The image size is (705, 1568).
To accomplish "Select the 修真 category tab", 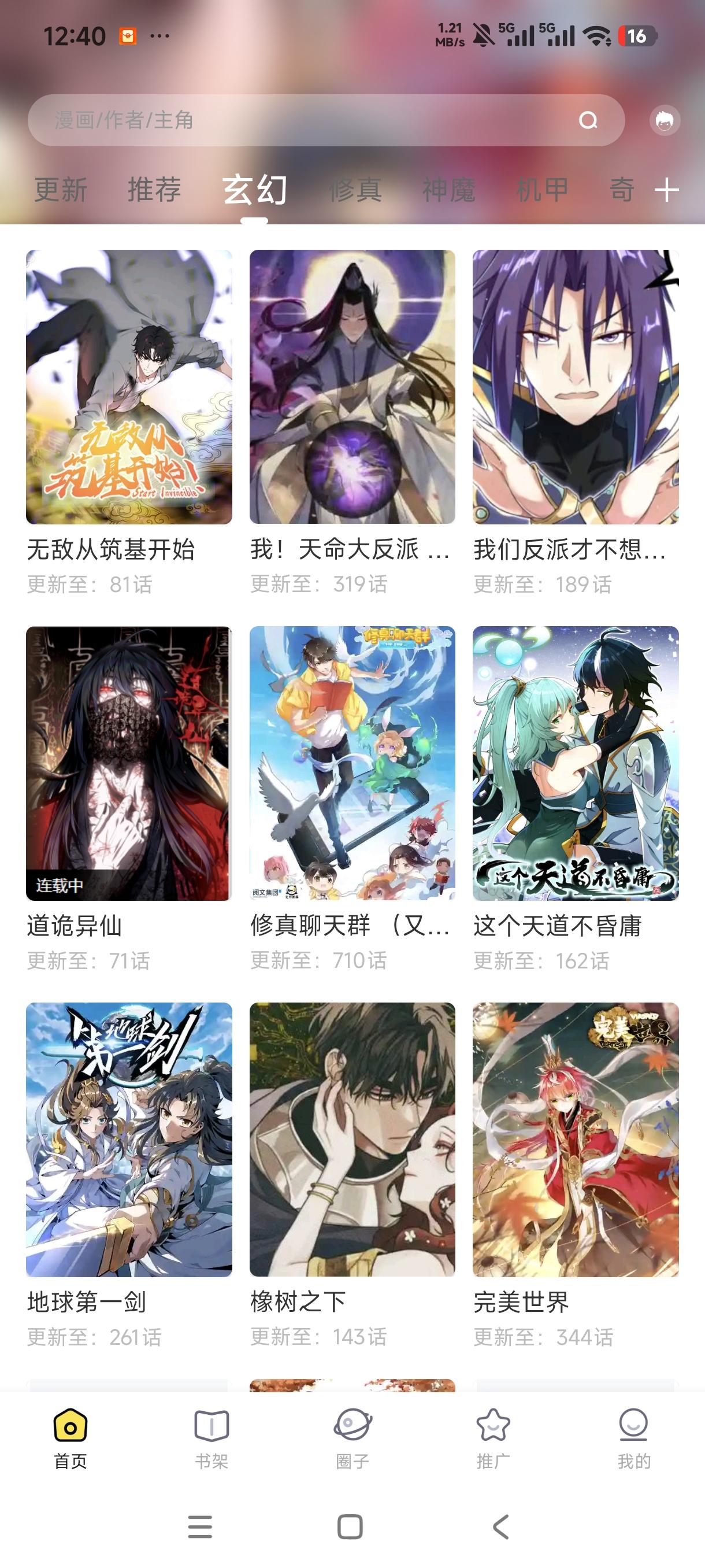I will tap(356, 190).
